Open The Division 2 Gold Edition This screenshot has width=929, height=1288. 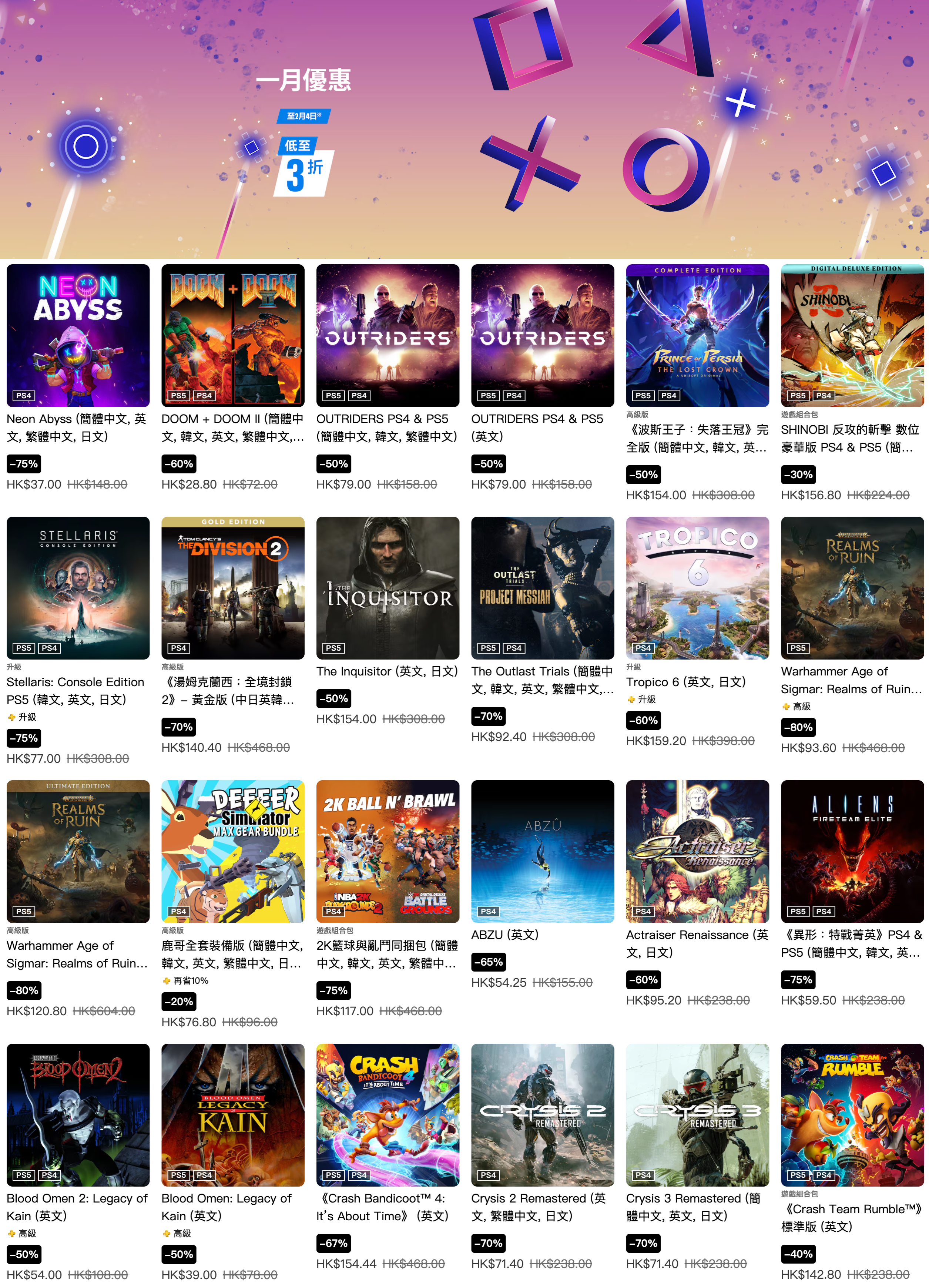point(233,588)
